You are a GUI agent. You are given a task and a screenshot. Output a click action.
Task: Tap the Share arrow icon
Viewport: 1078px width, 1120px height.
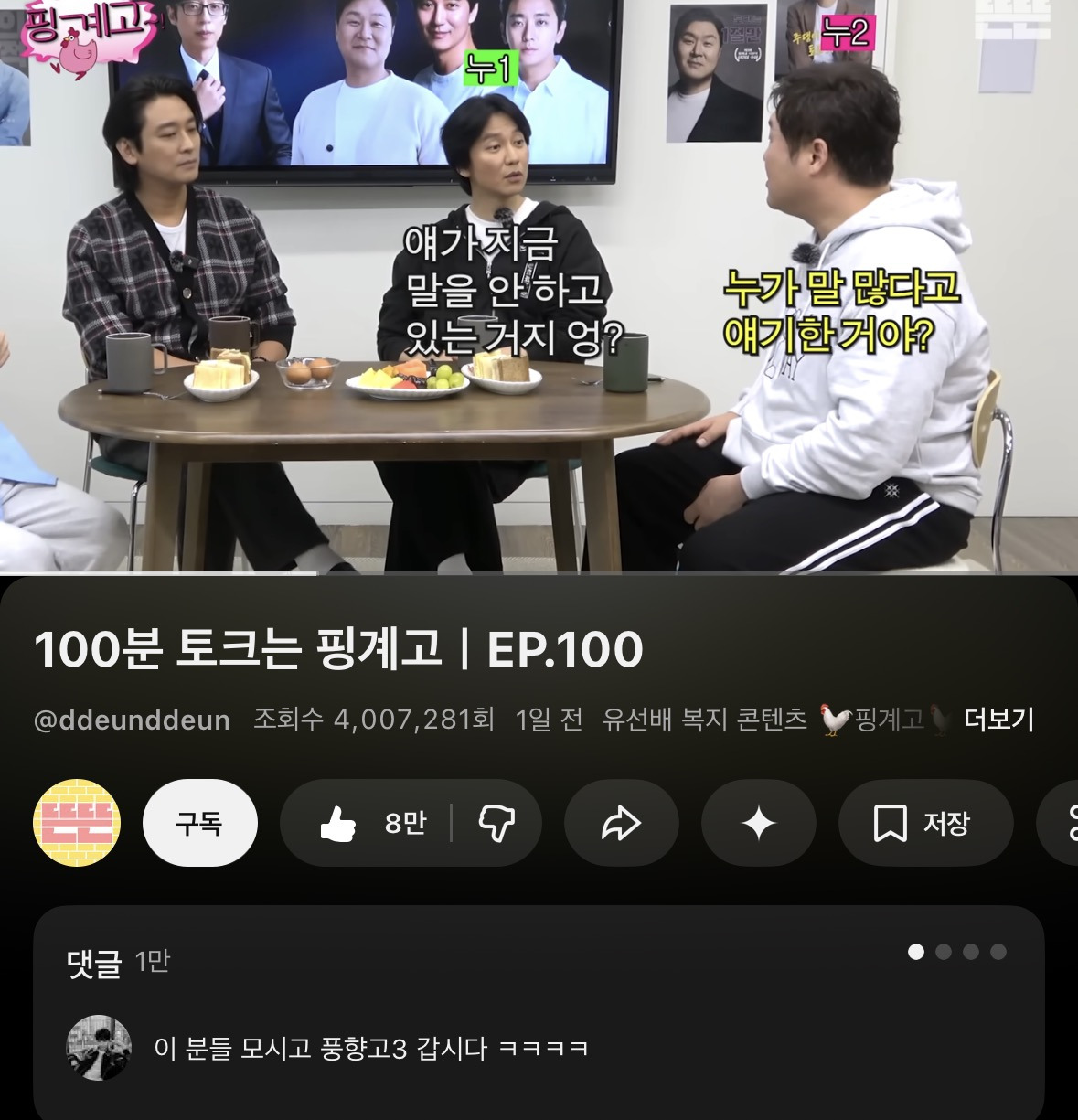point(621,823)
